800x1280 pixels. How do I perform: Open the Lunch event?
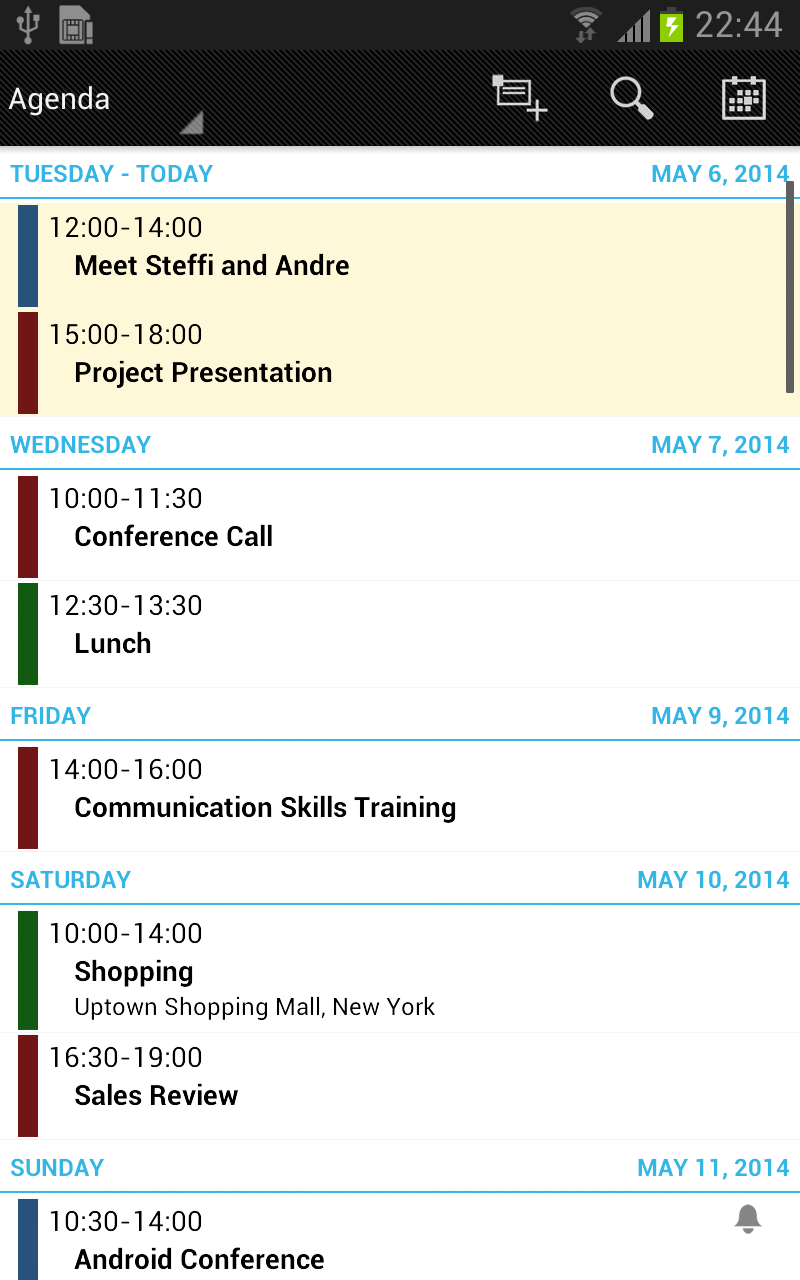[400, 634]
